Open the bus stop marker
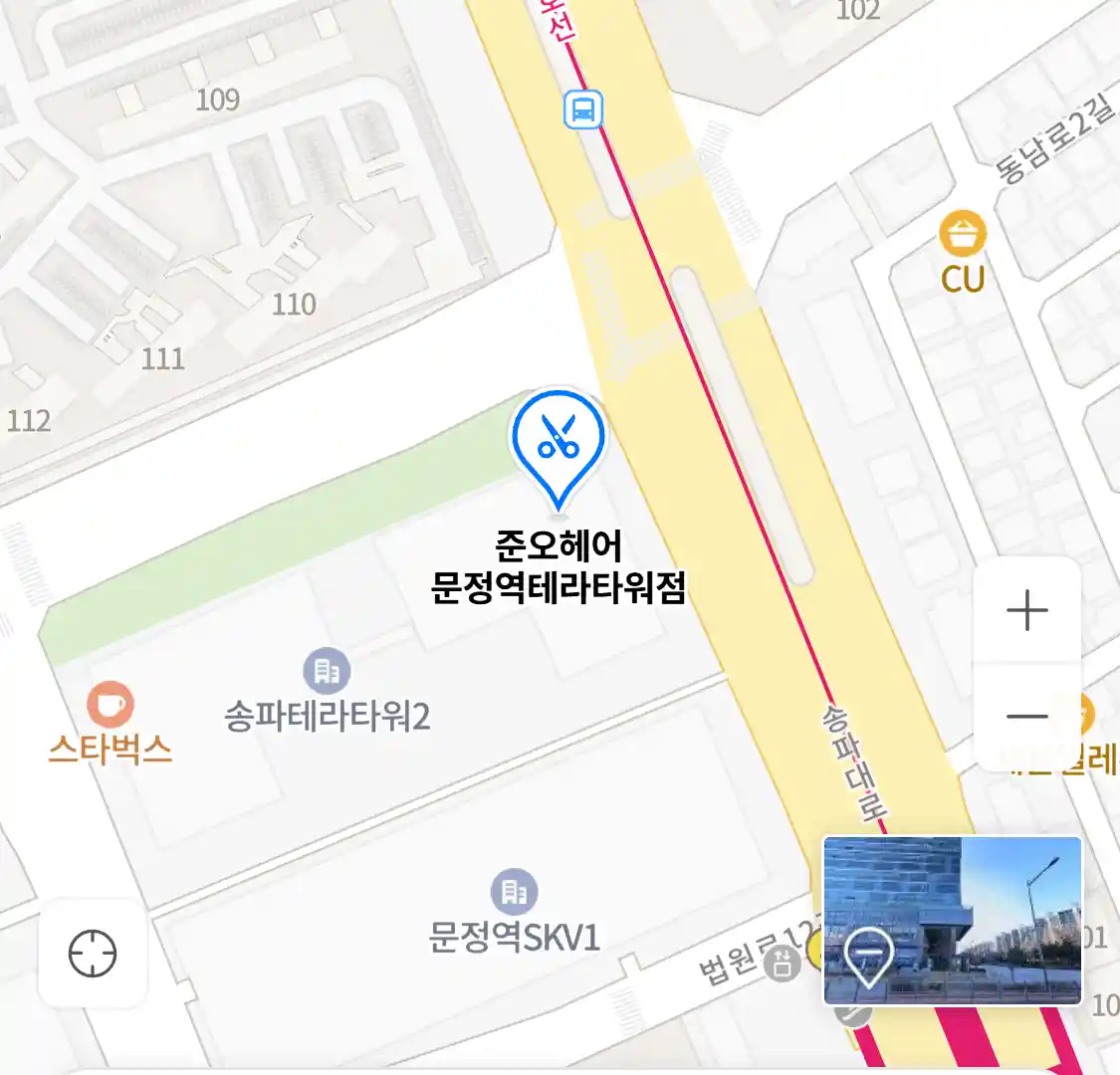 [583, 109]
